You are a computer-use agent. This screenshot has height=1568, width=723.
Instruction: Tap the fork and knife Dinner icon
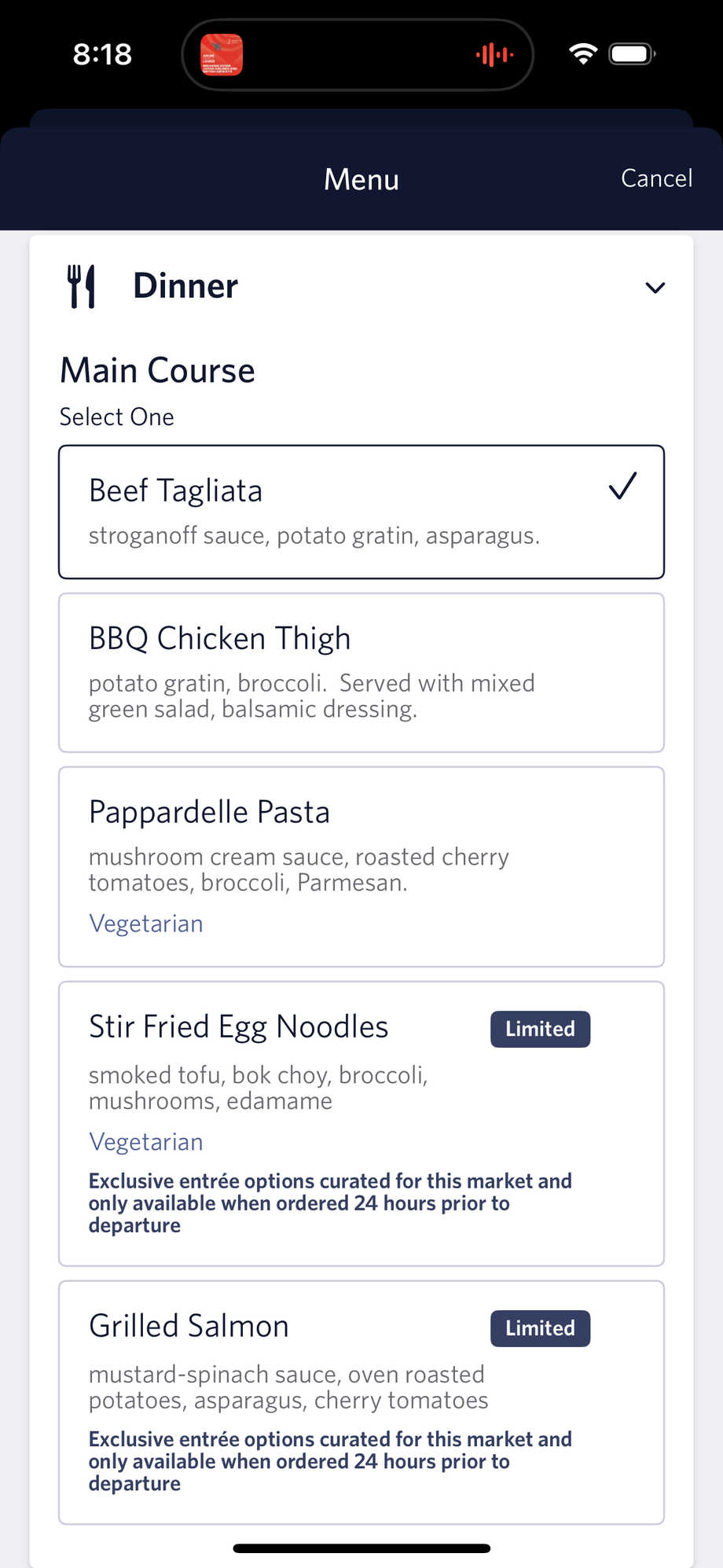click(81, 287)
